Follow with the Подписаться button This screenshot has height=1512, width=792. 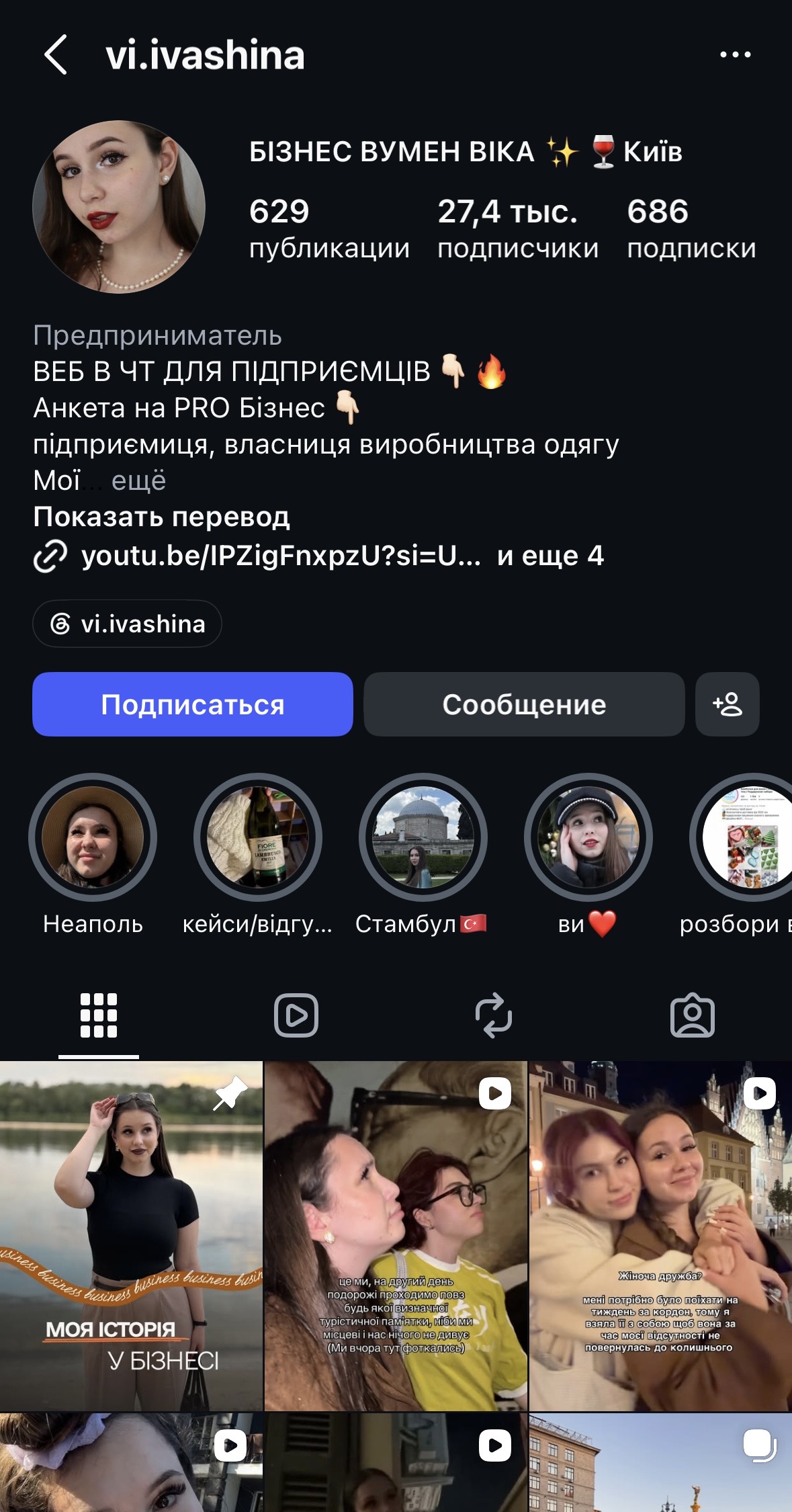click(193, 704)
